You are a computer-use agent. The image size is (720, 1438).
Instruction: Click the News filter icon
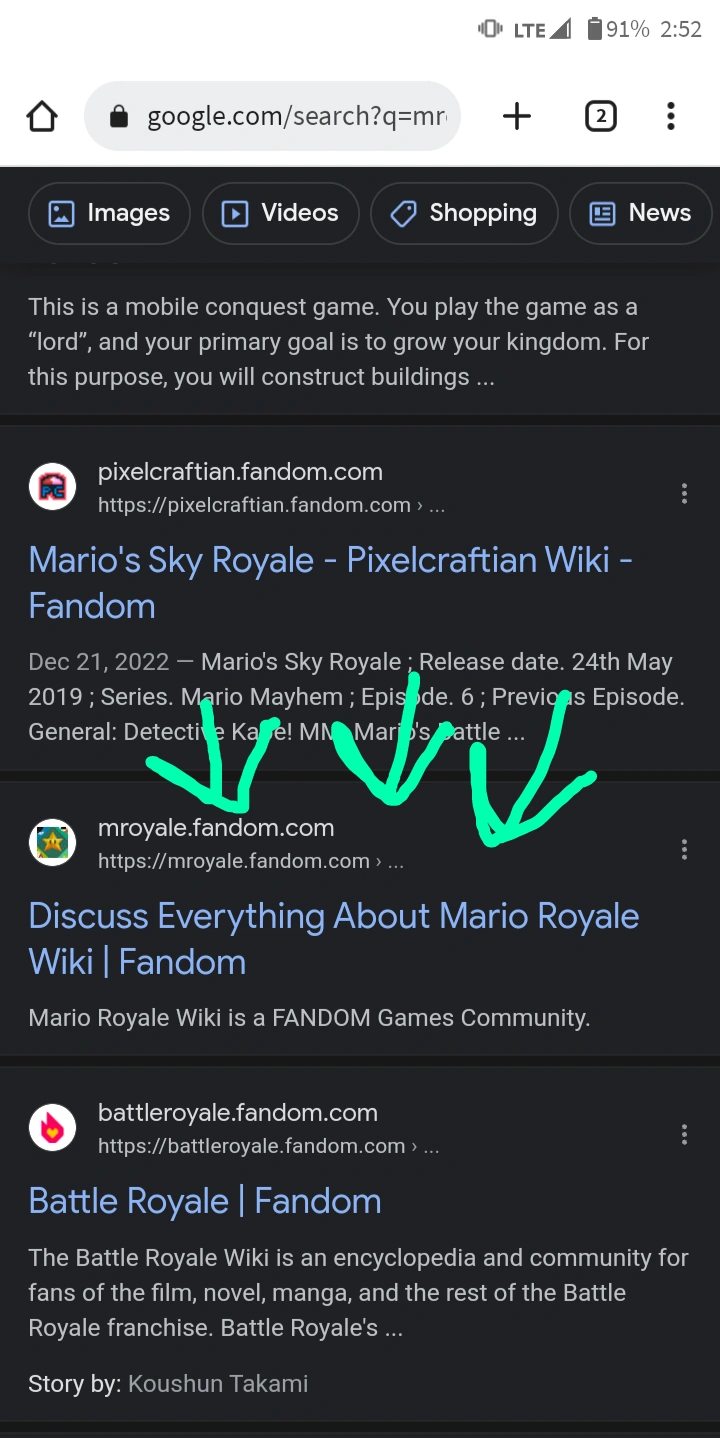[600, 213]
